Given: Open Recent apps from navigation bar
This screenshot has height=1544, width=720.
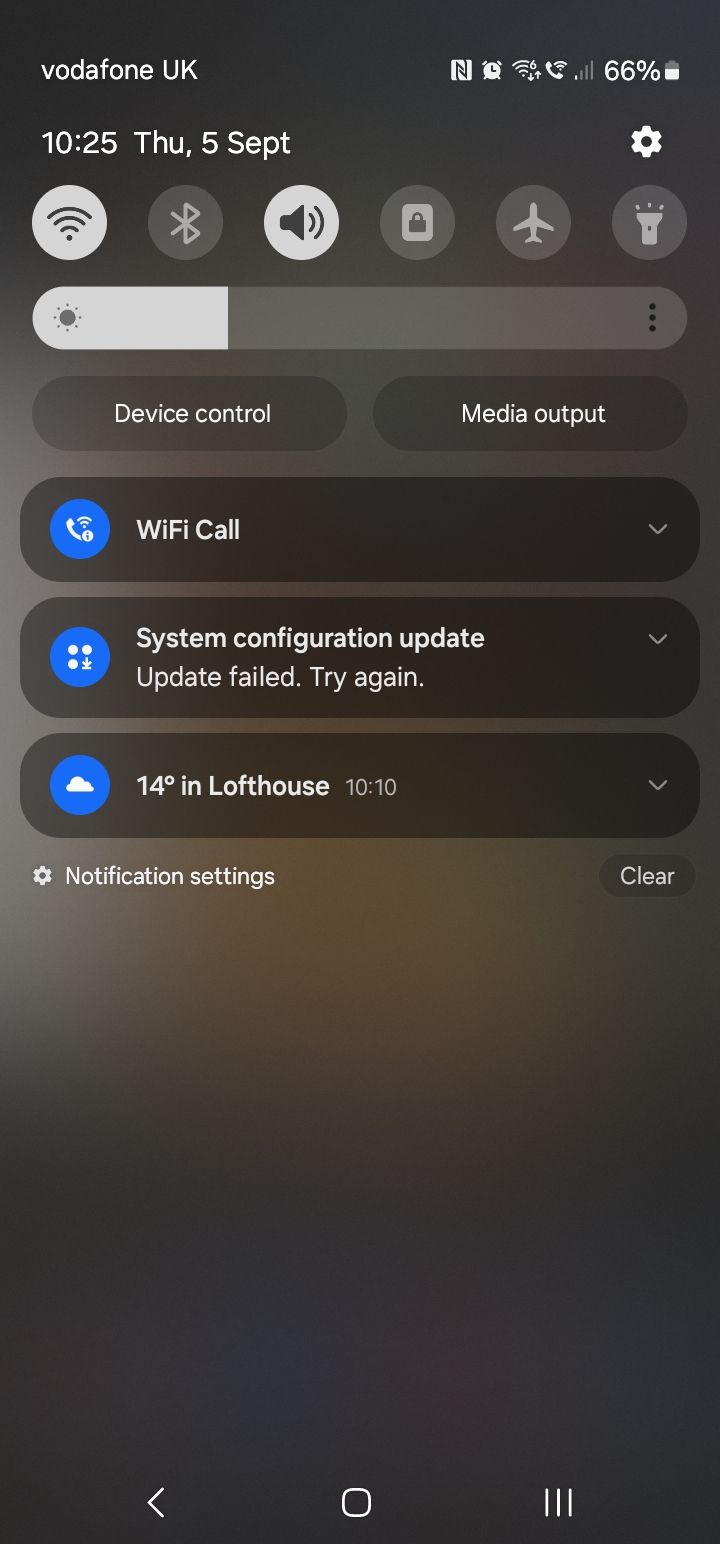Looking at the screenshot, I should [x=557, y=1501].
